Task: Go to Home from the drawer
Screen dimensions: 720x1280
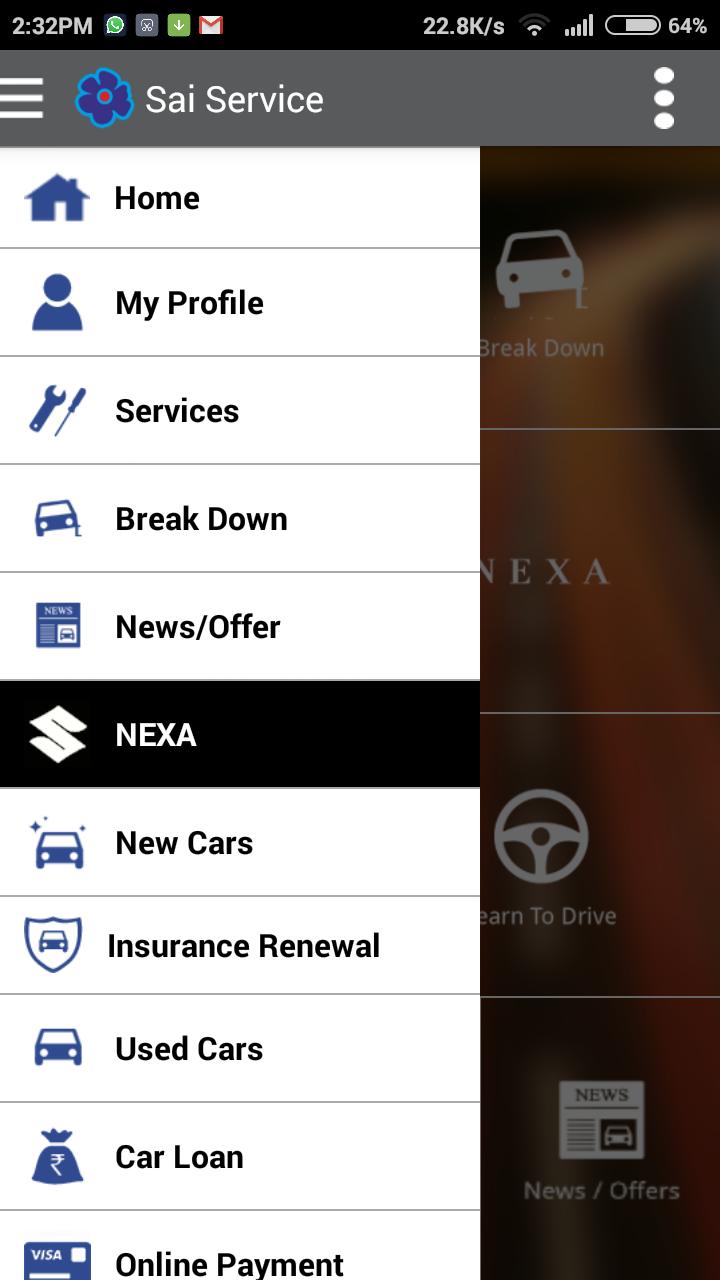Action: coord(240,198)
